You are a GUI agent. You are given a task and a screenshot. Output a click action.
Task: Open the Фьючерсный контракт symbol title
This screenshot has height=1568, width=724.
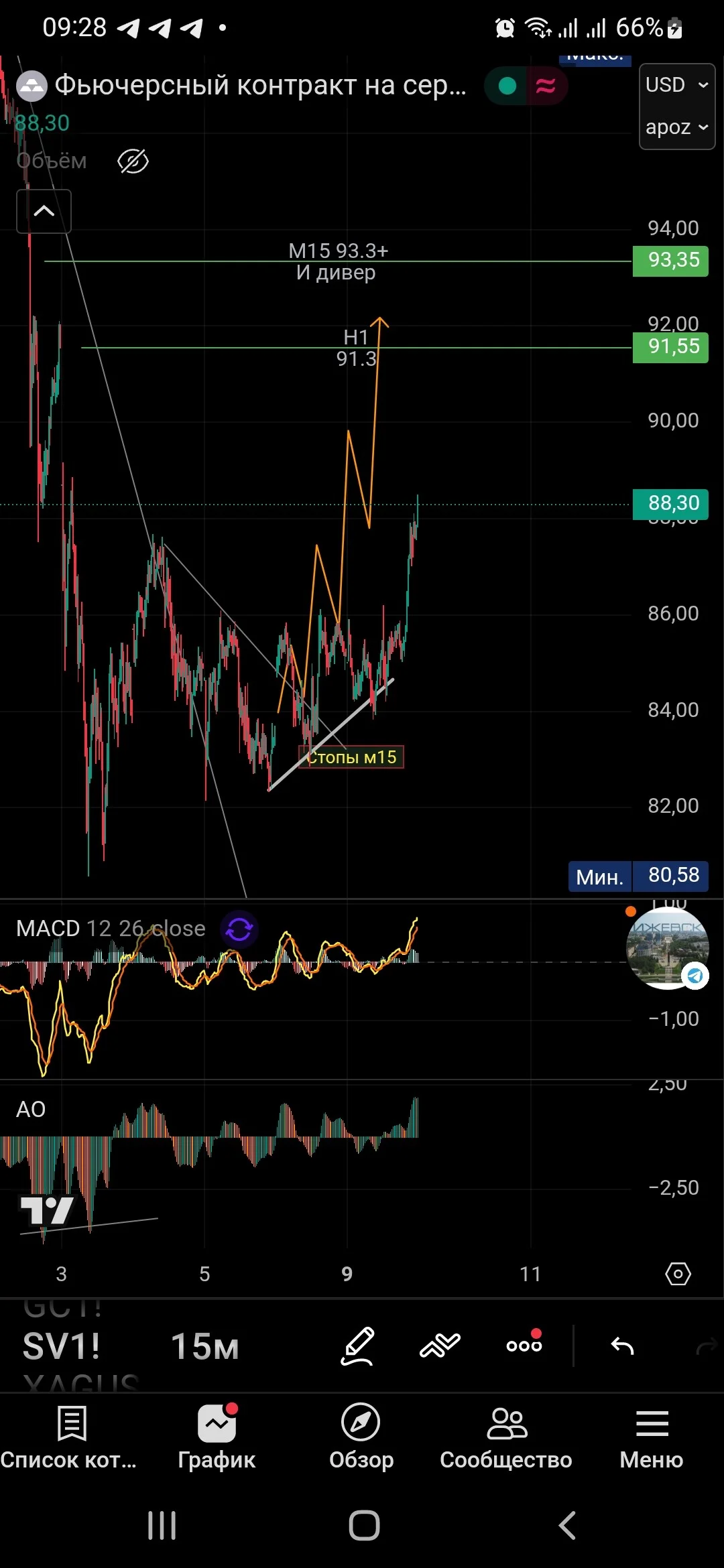coord(260,85)
